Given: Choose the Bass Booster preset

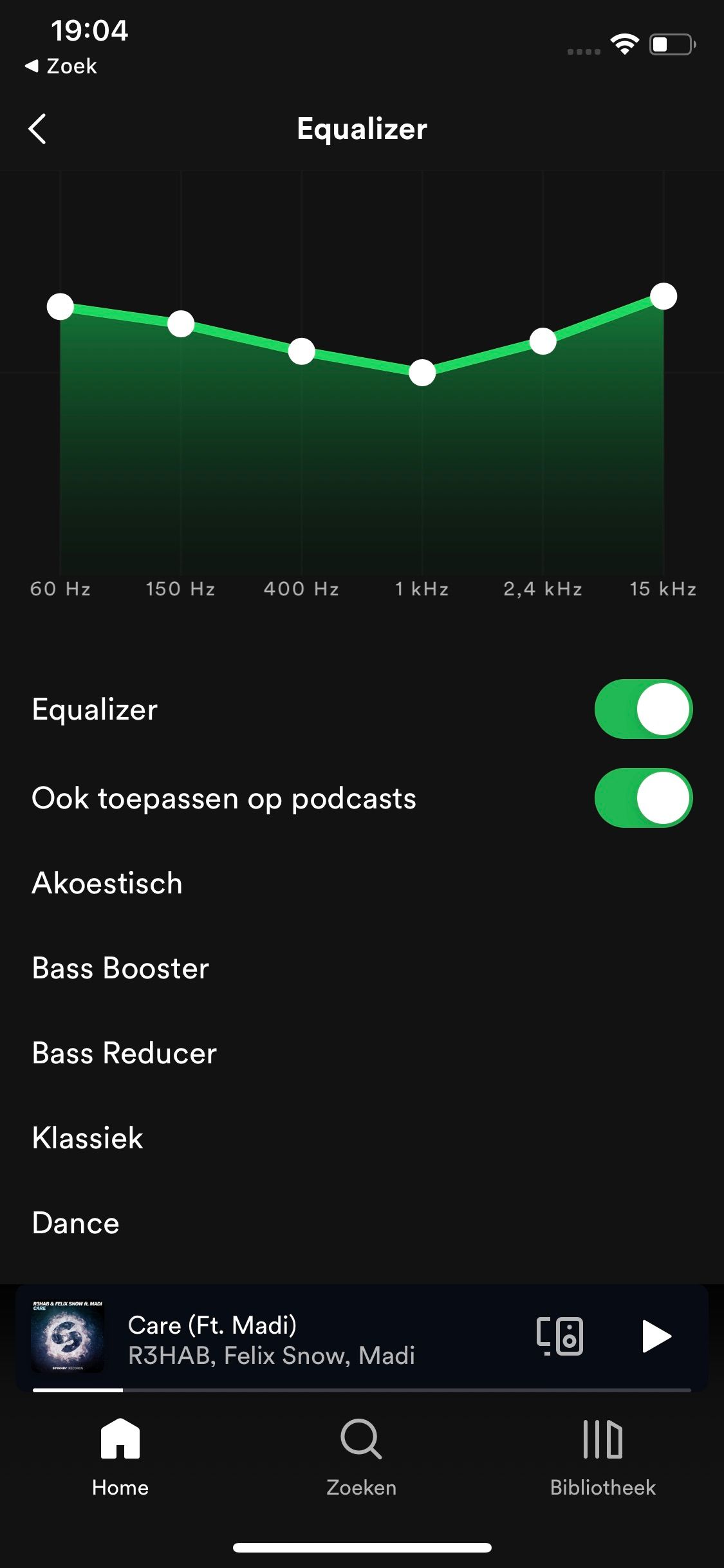Looking at the screenshot, I should pyautogui.click(x=362, y=968).
